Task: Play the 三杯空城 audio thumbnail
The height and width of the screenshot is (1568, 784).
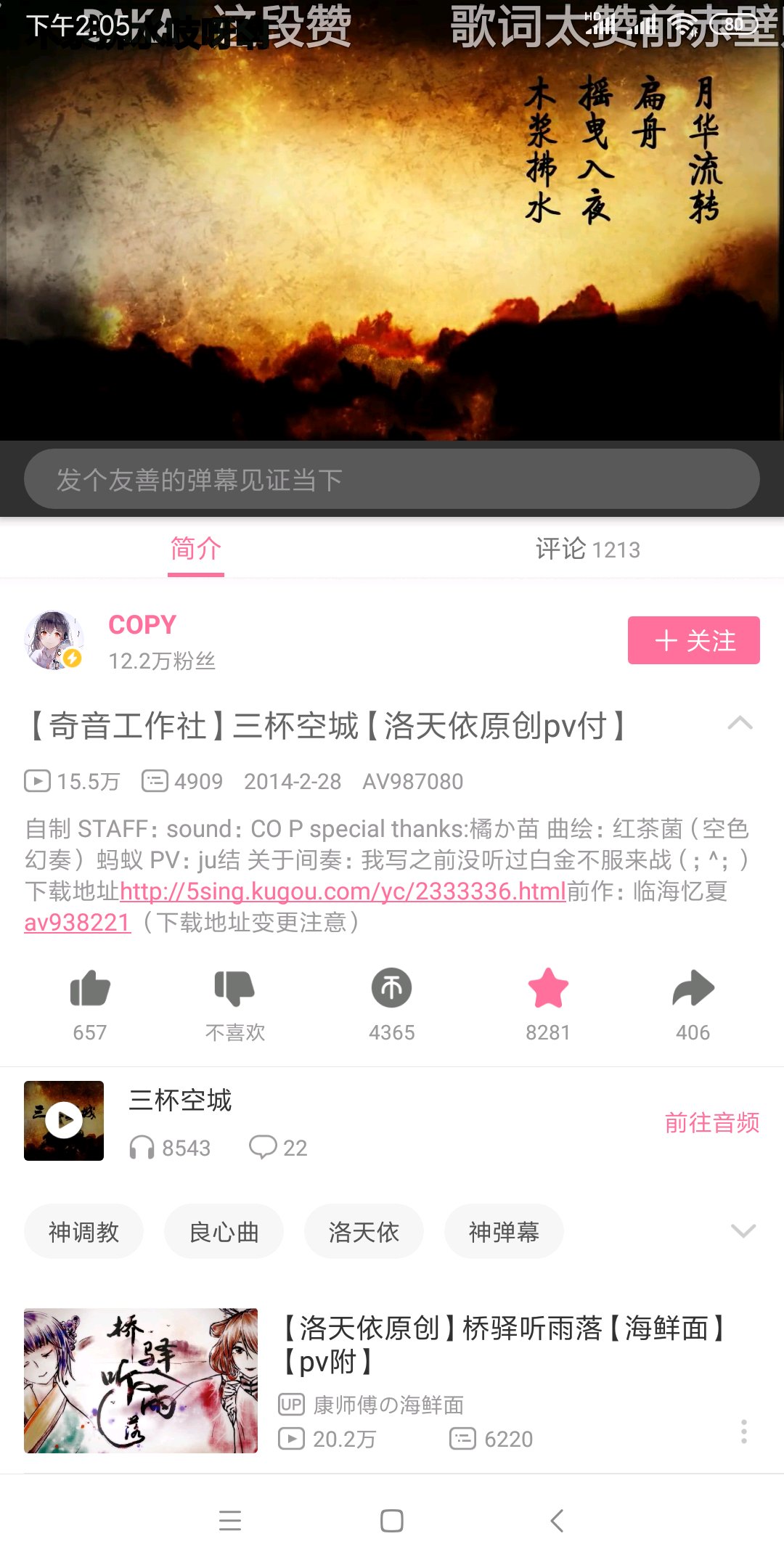Action: tap(64, 1121)
